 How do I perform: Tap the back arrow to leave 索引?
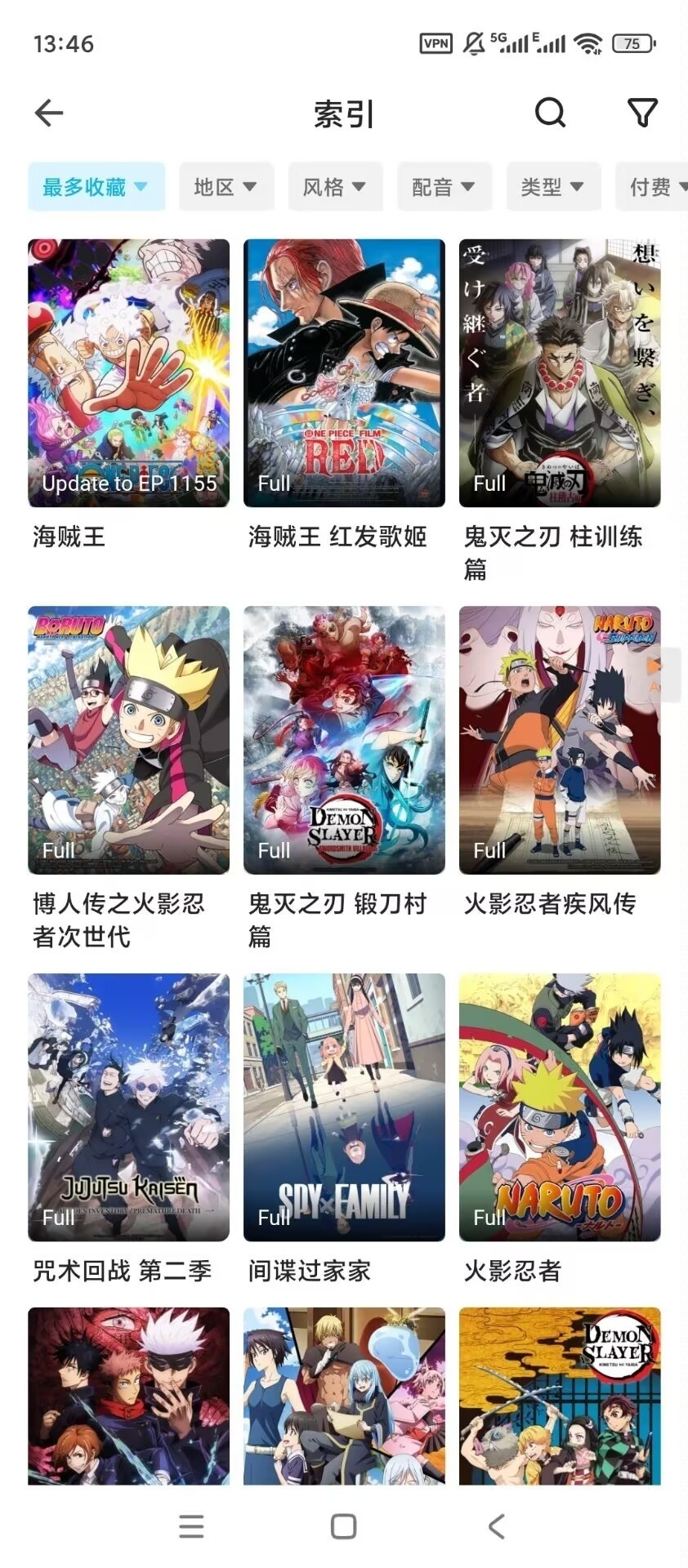48,112
